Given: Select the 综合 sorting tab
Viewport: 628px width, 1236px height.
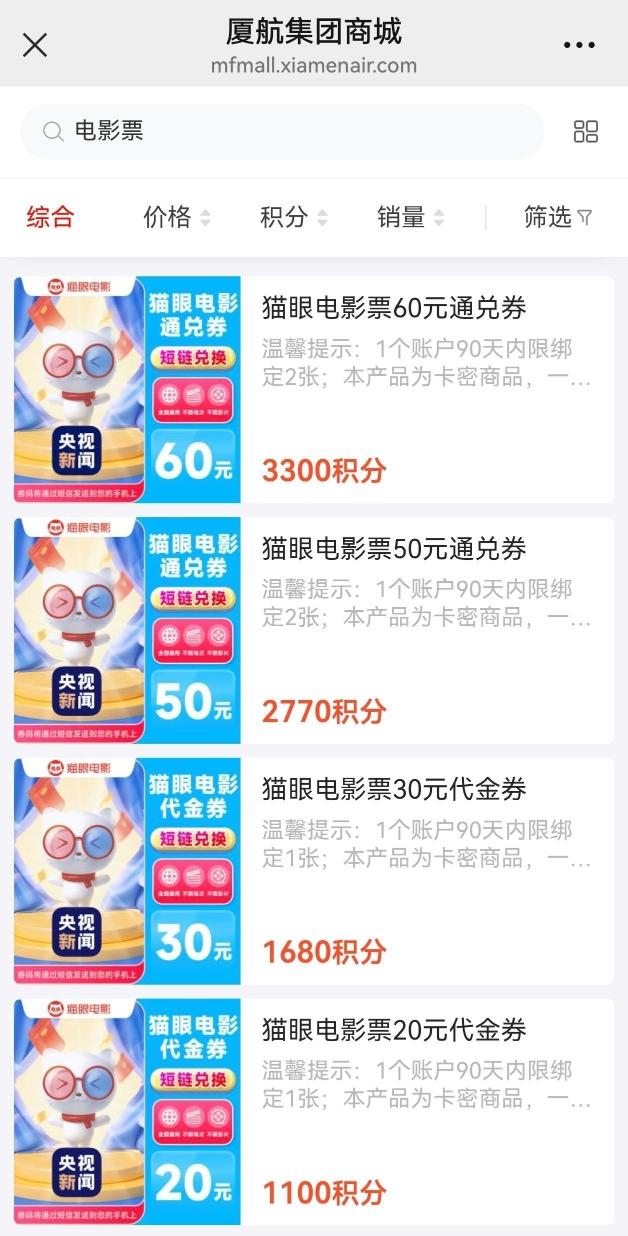Looking at the screenshot, I should pos(50,217).
